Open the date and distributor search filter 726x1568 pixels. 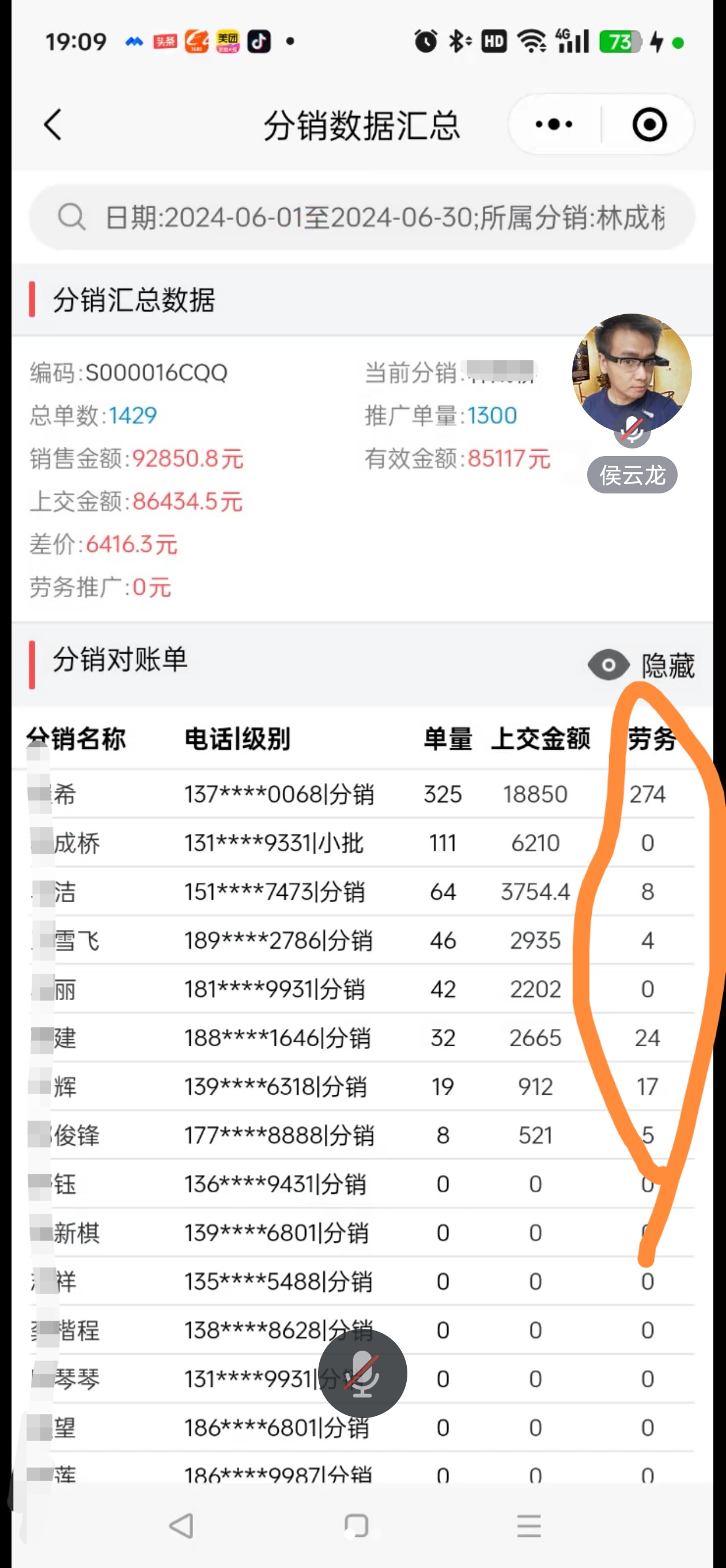(362, 217)
